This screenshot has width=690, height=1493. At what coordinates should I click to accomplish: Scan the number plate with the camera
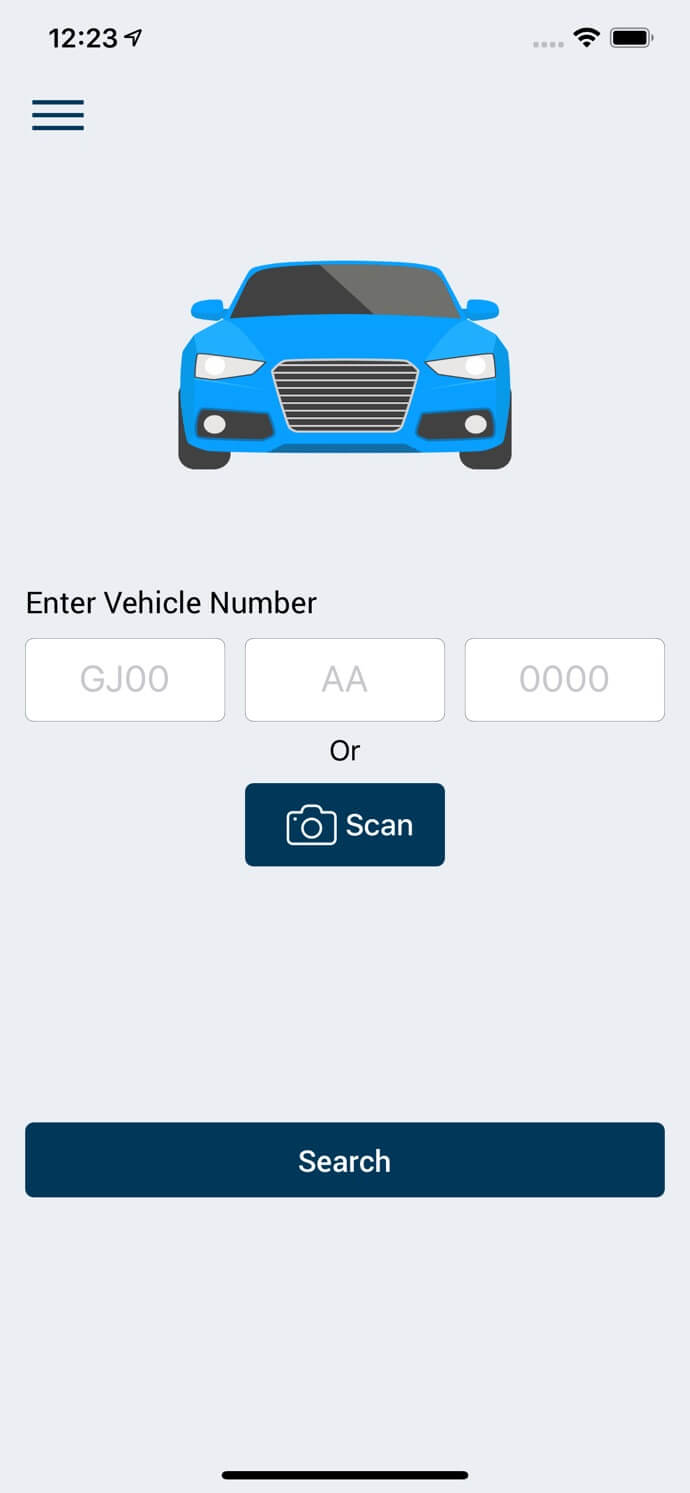coord(345,825)
